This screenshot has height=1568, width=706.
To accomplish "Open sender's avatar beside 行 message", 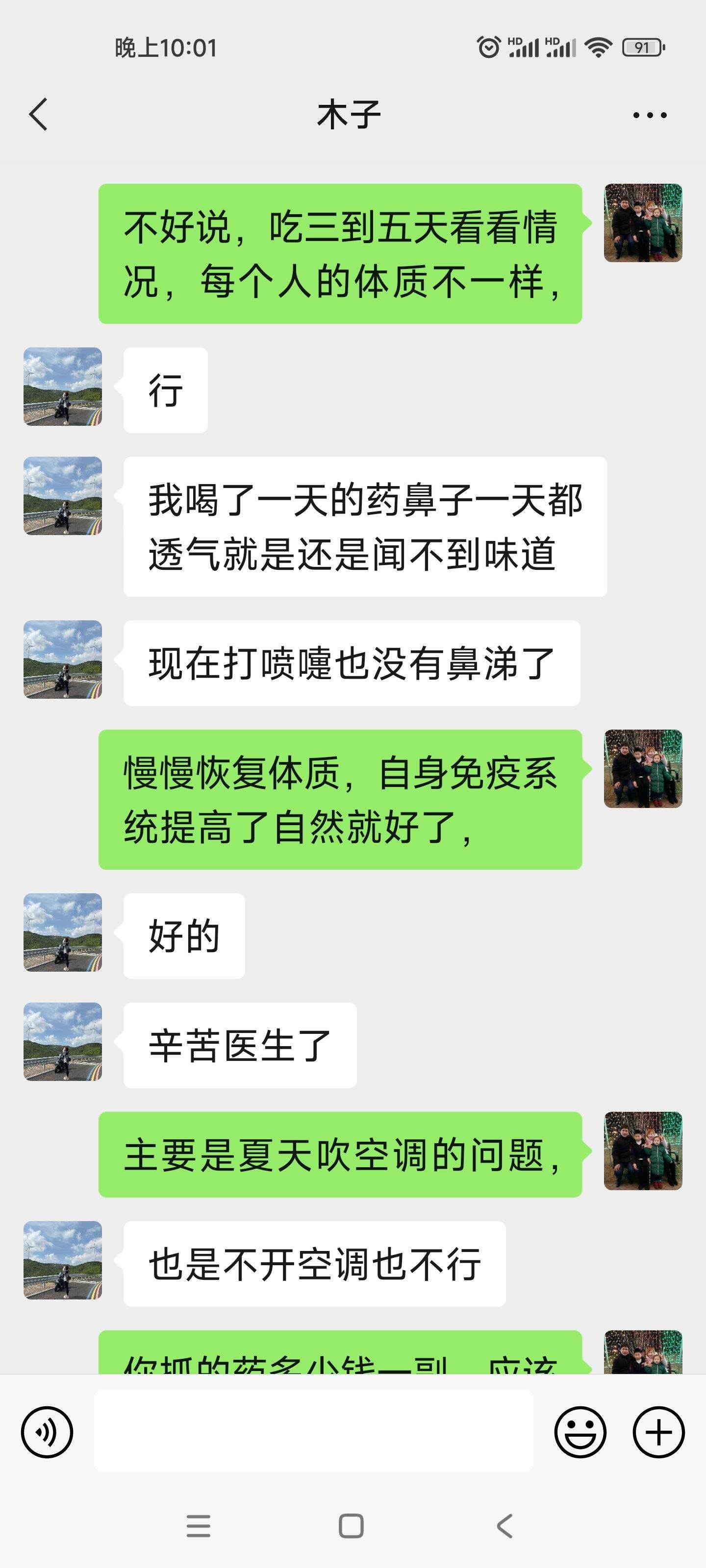I will point(63,387).
